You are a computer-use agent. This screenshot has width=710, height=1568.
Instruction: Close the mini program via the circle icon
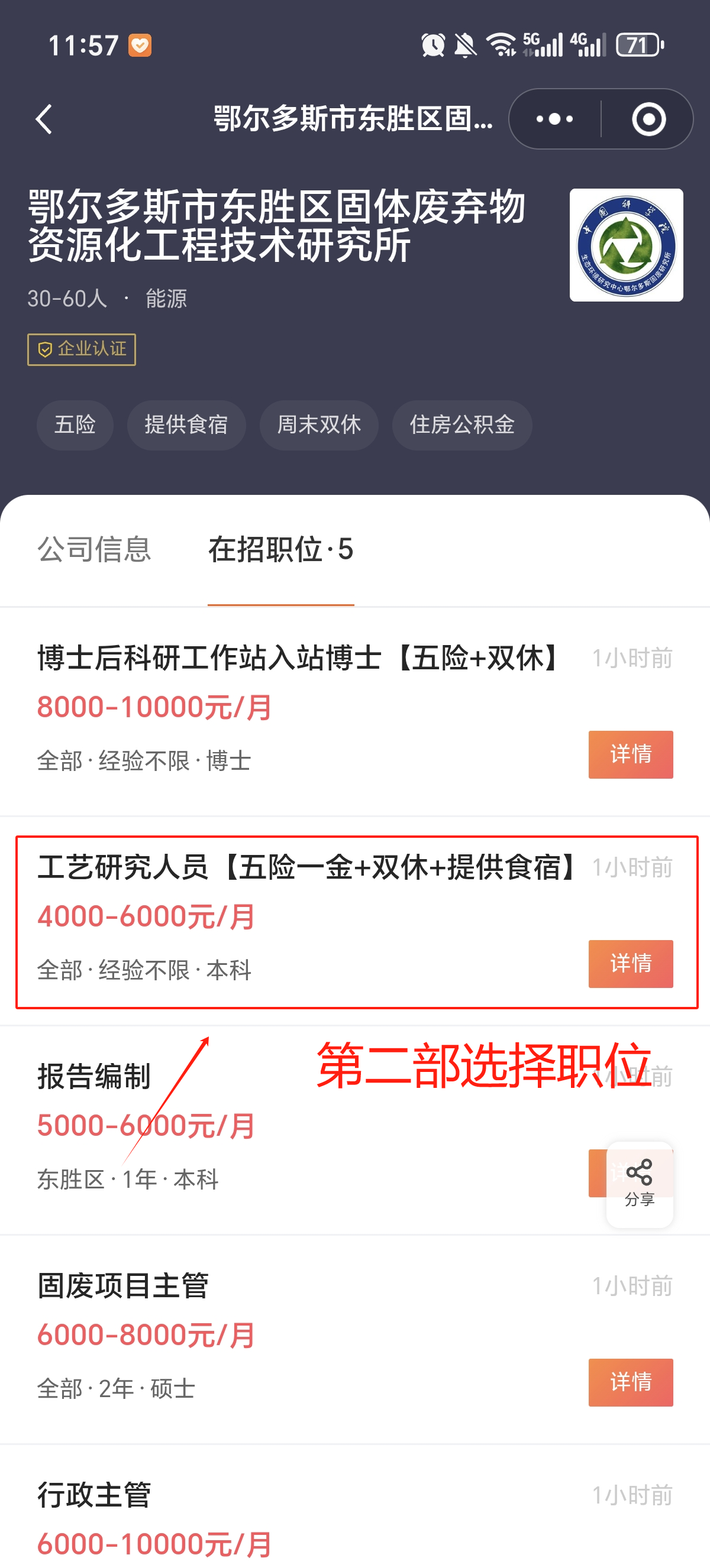pyautogui.click(x=648, y=119)
